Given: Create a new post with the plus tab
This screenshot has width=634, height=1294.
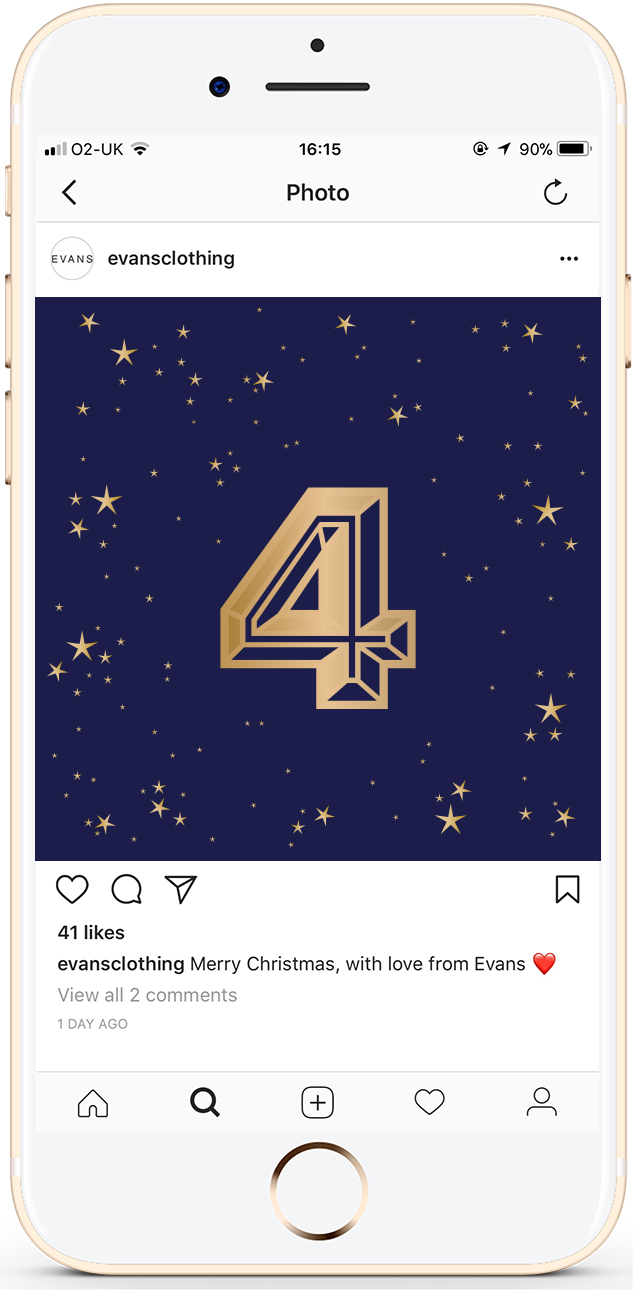Looking at the screenshot, I should [x=317, y=1103].
